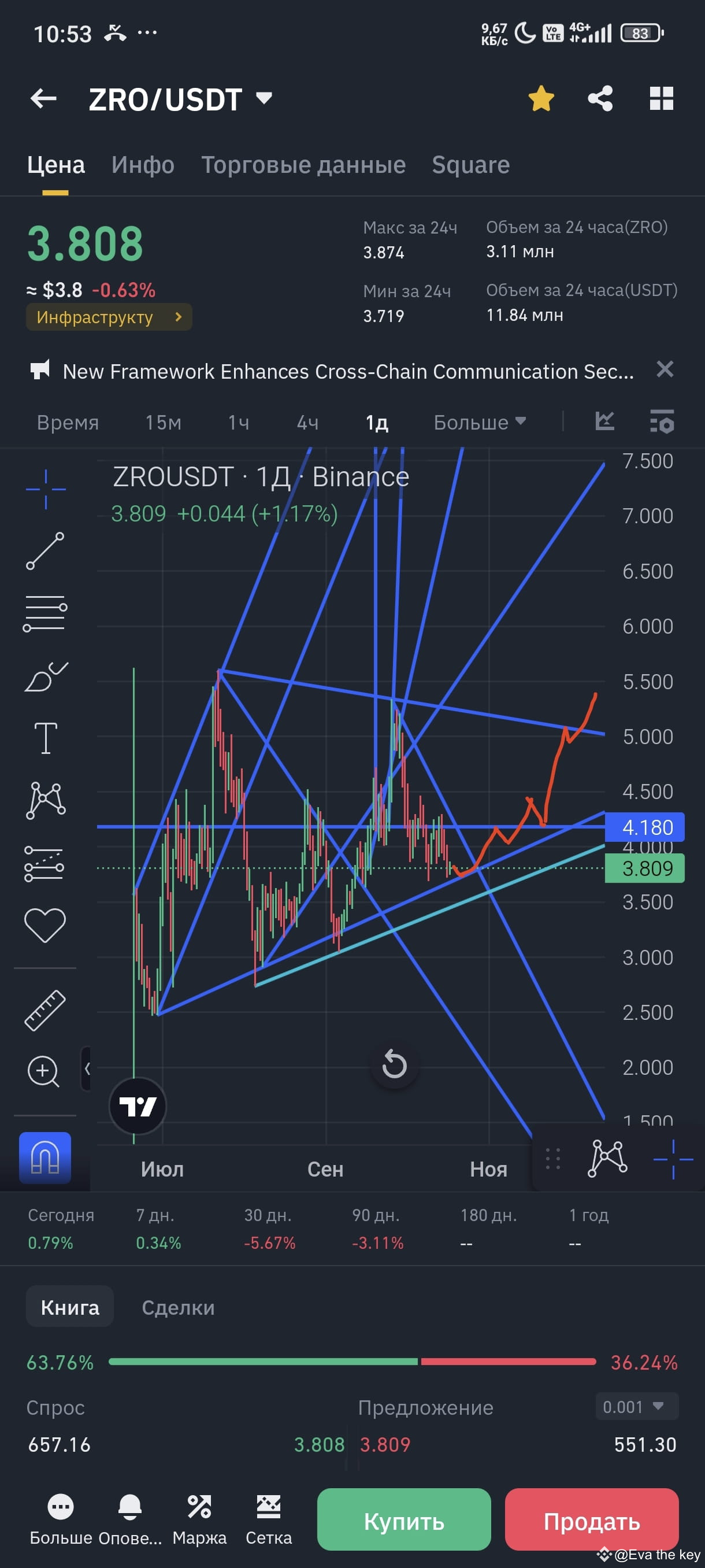Switch to the Инфо tab
The height and width of the screenshot is (1568, 705).
(x=142, y=164)
